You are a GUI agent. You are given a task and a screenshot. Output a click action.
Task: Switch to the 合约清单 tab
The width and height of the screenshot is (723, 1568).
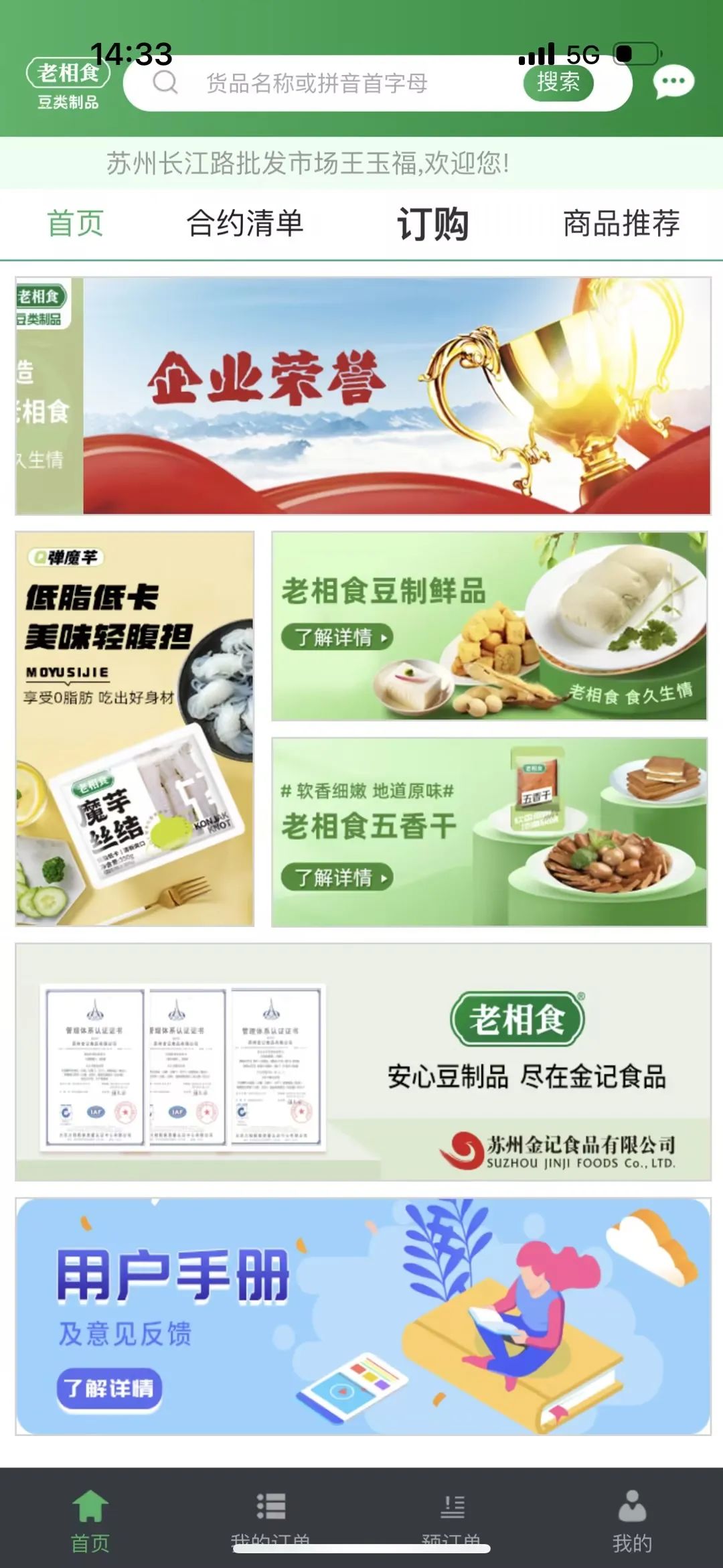(x=245, y=223)
